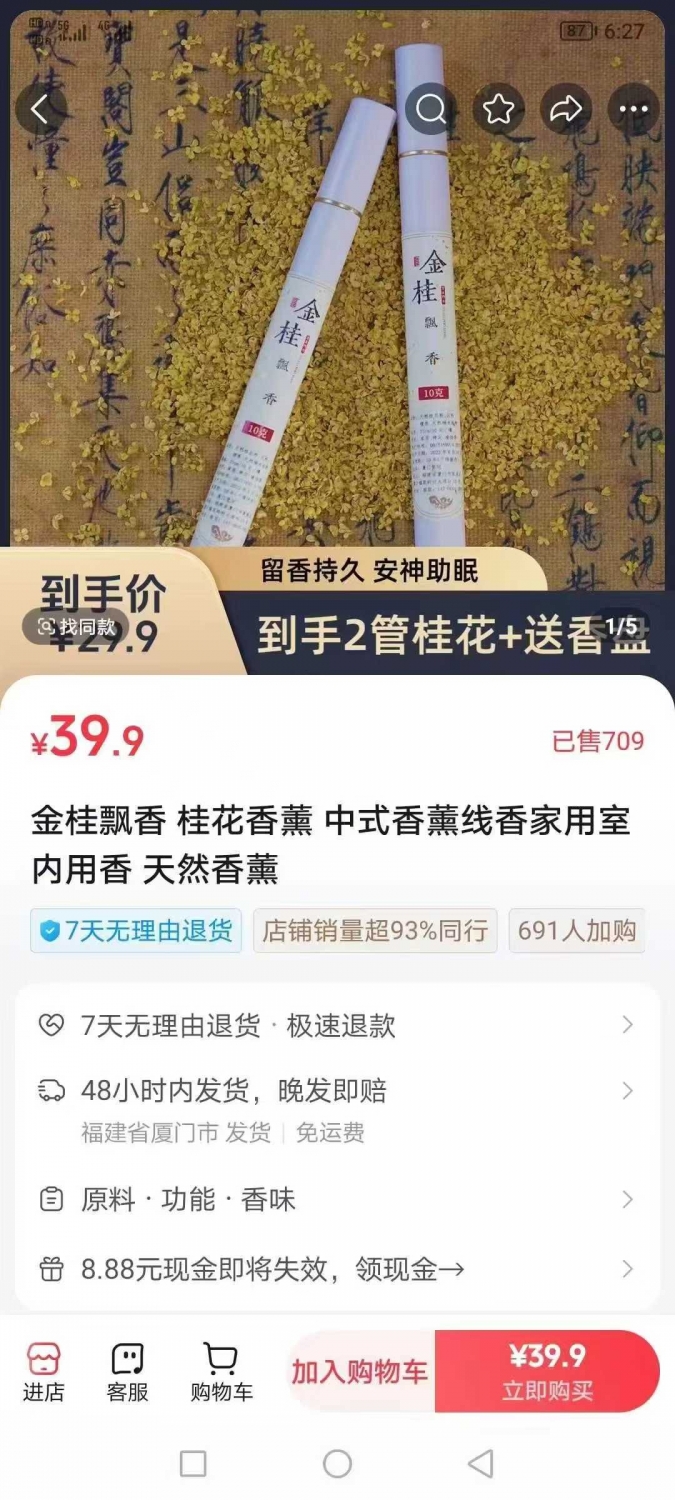Tap the system home button
Screen dimensions: 675x1500
point(337,1464)
